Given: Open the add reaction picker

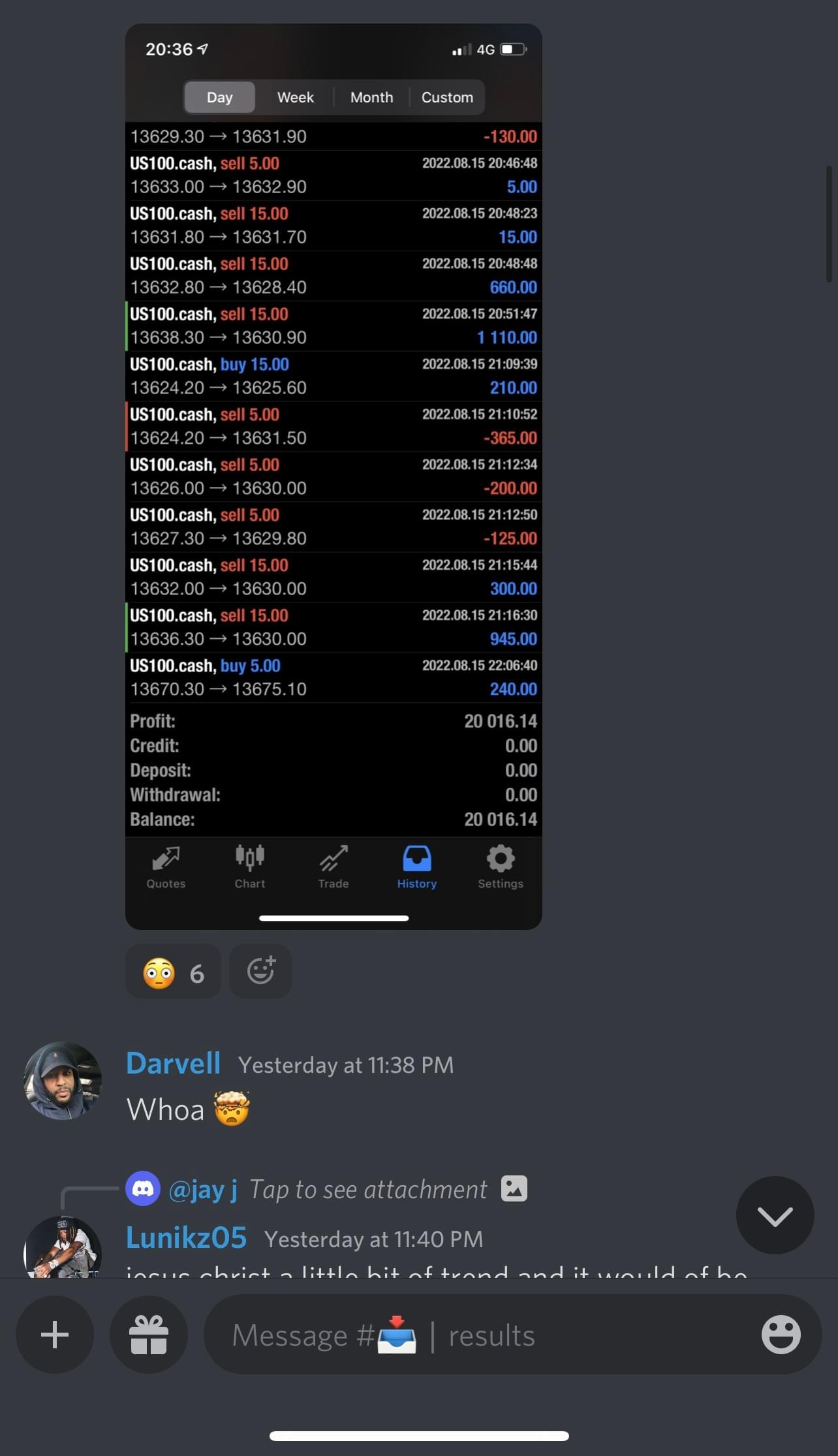Looking at the screenshot, I should [260, 972].
